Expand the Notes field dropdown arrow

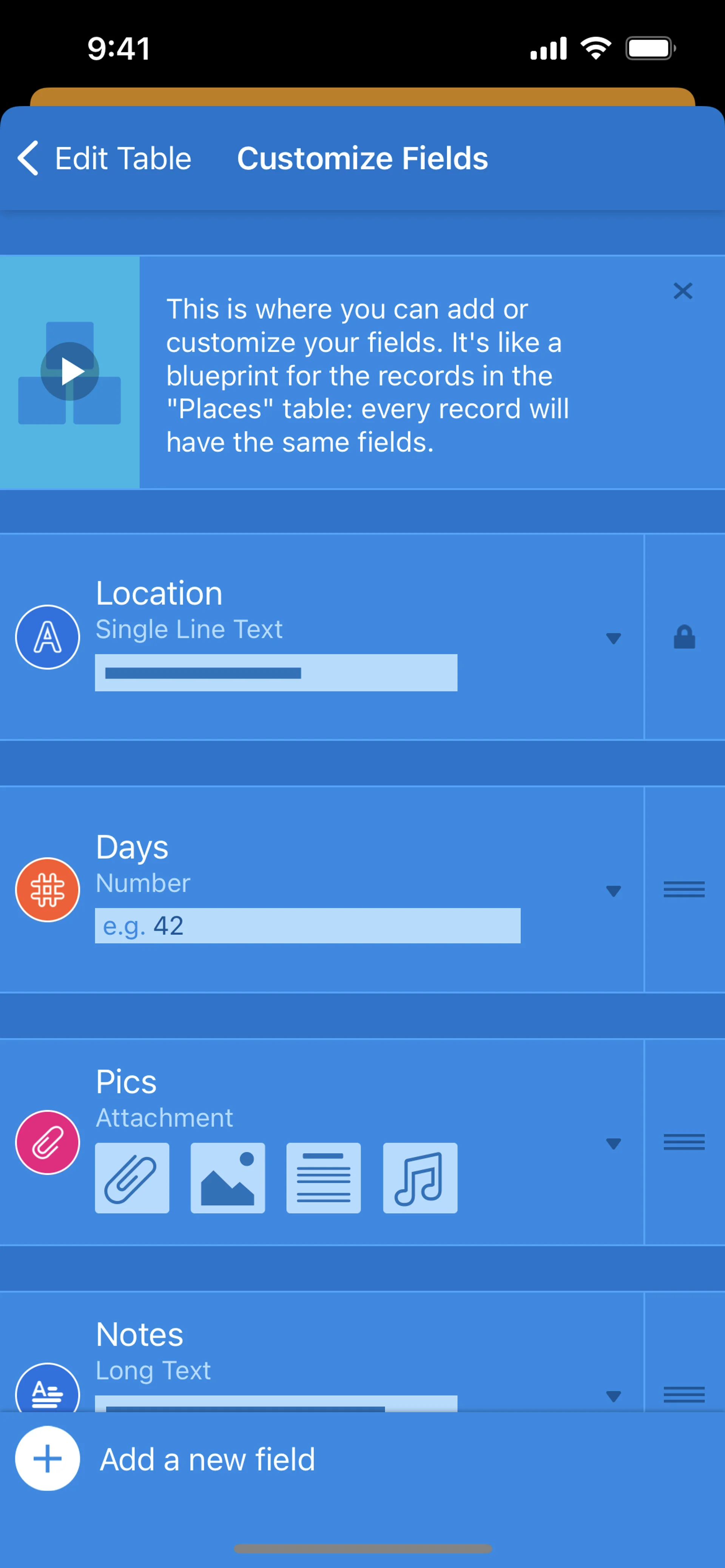tap(613, 1394)
